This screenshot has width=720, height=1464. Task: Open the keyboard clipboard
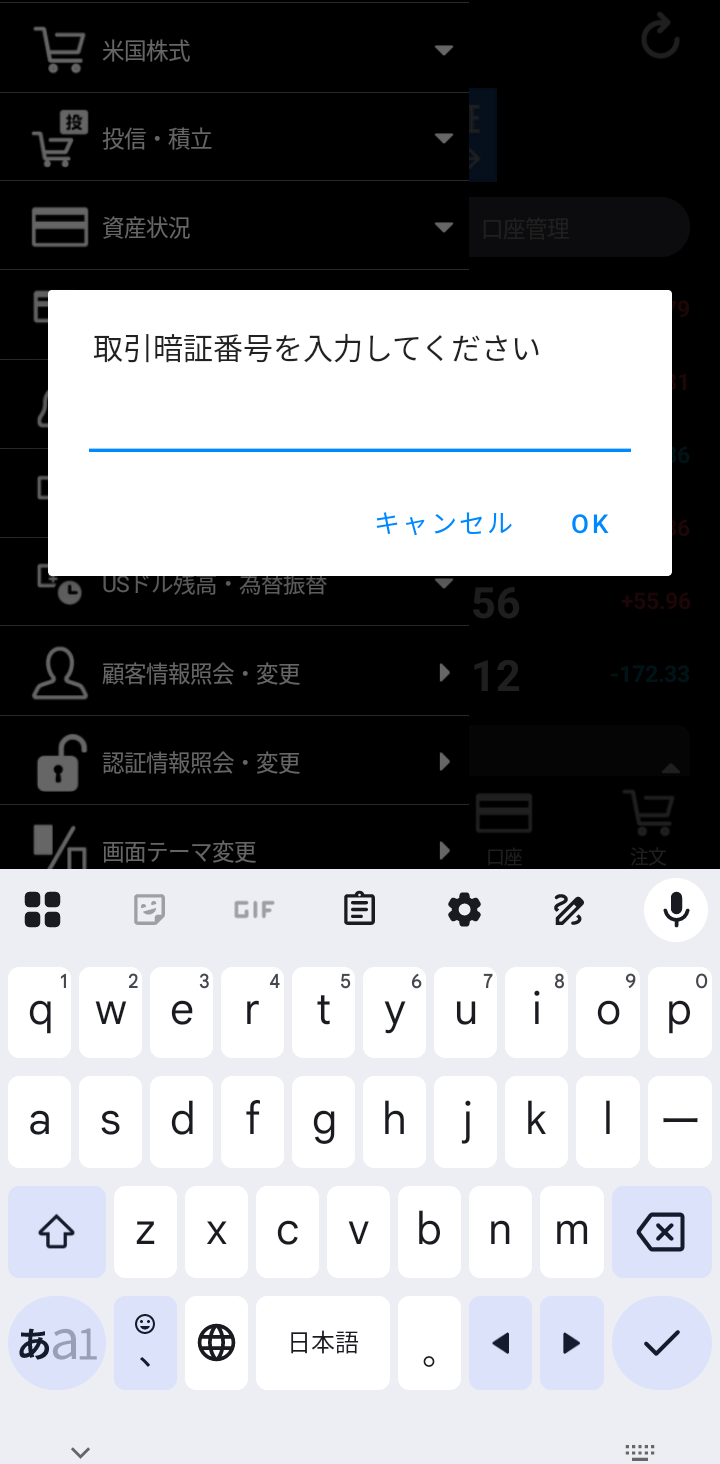359,909
